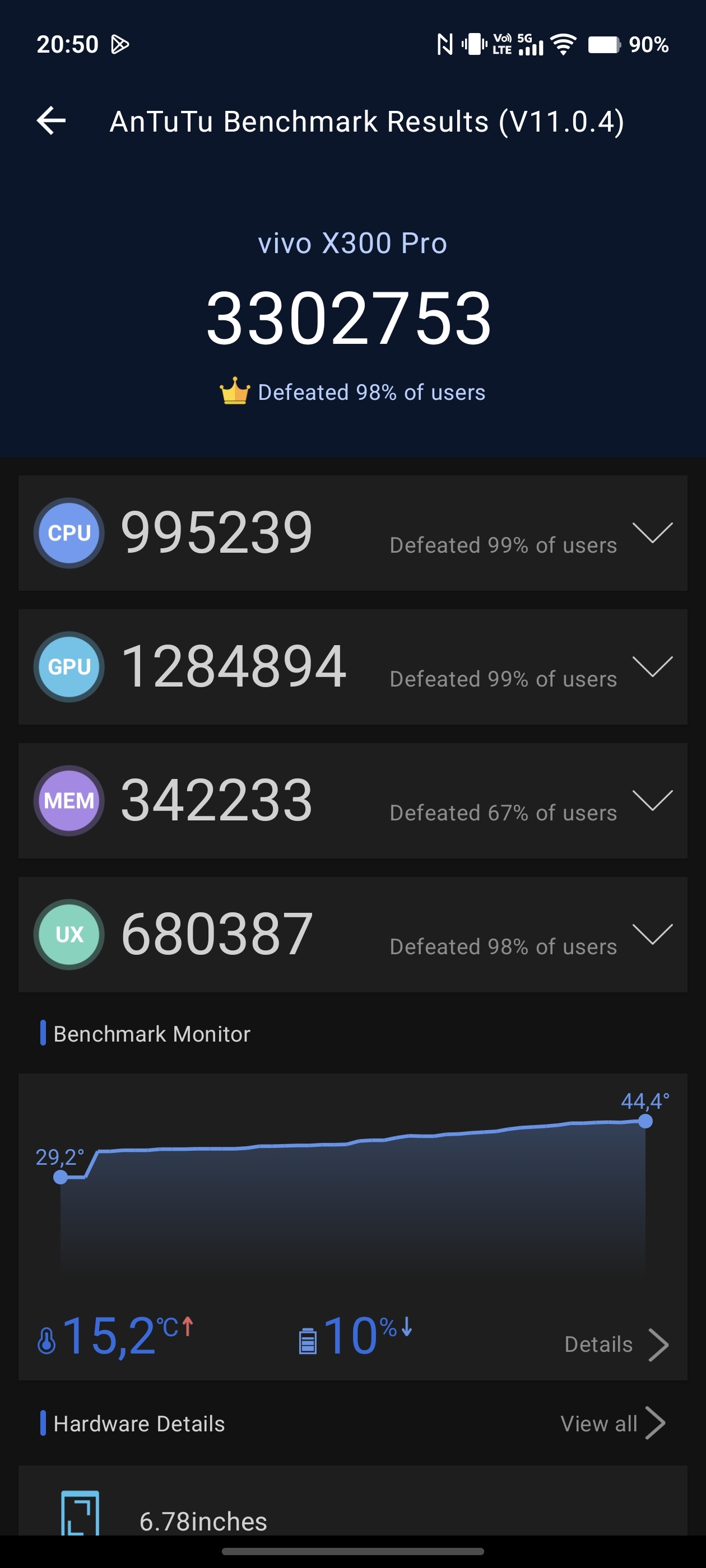Expand the GPU score breakdown

point(652,666)
